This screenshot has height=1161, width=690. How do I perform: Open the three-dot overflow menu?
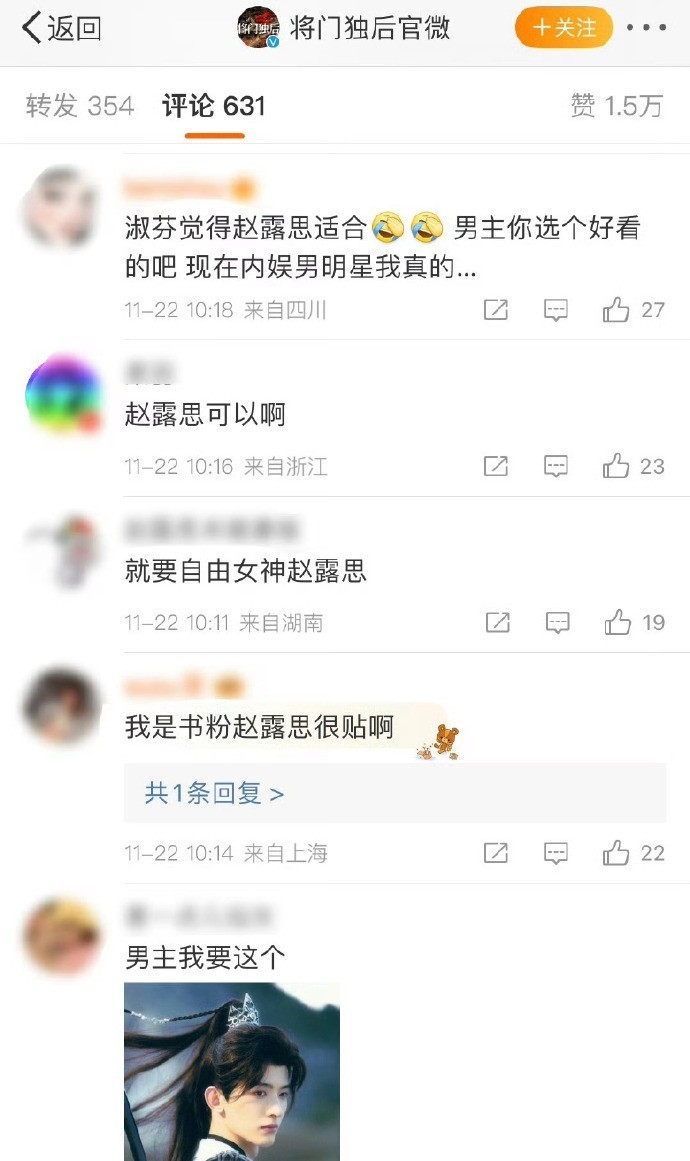[646, 28]
